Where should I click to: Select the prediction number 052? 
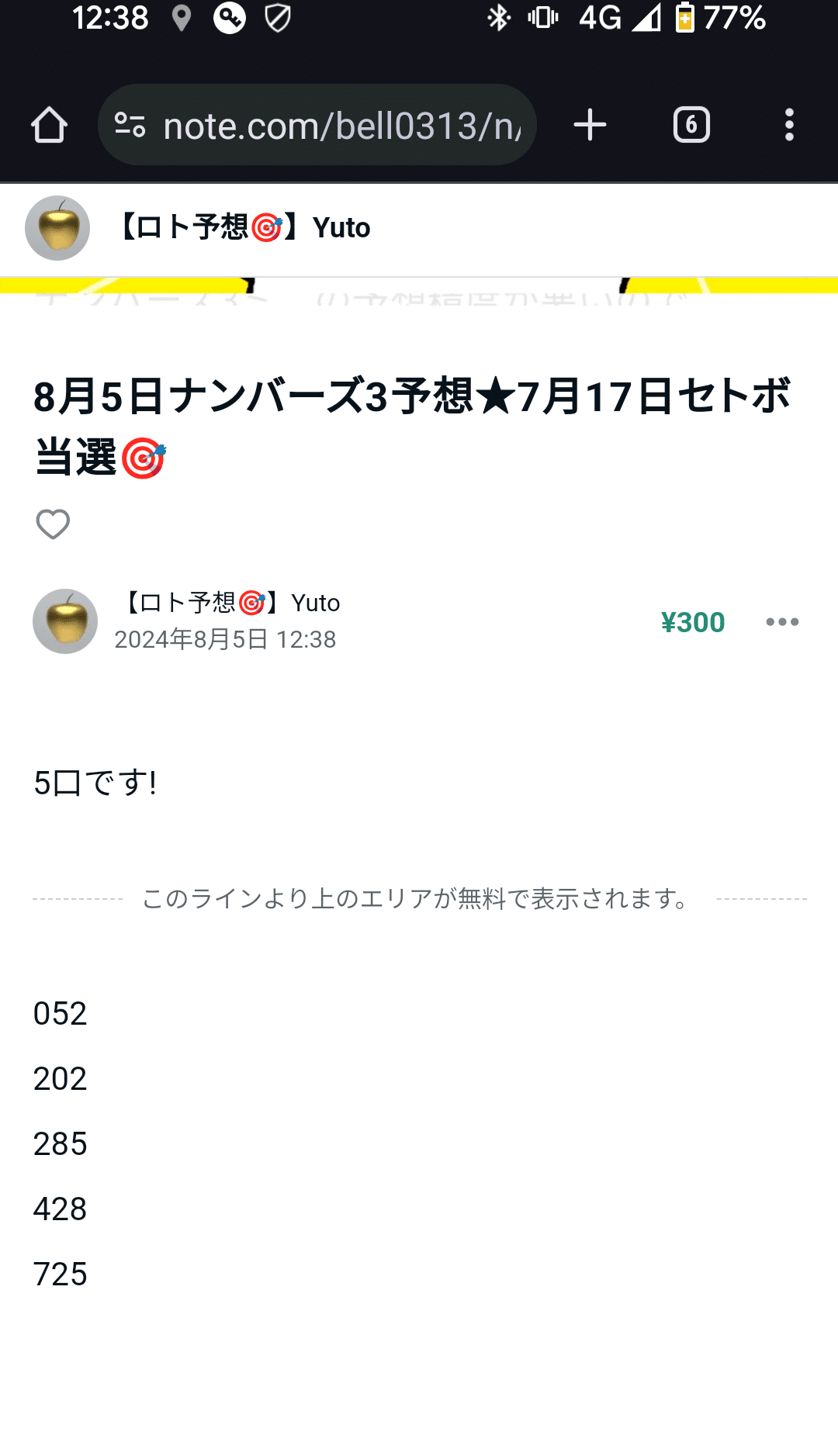coord(59,1013)
